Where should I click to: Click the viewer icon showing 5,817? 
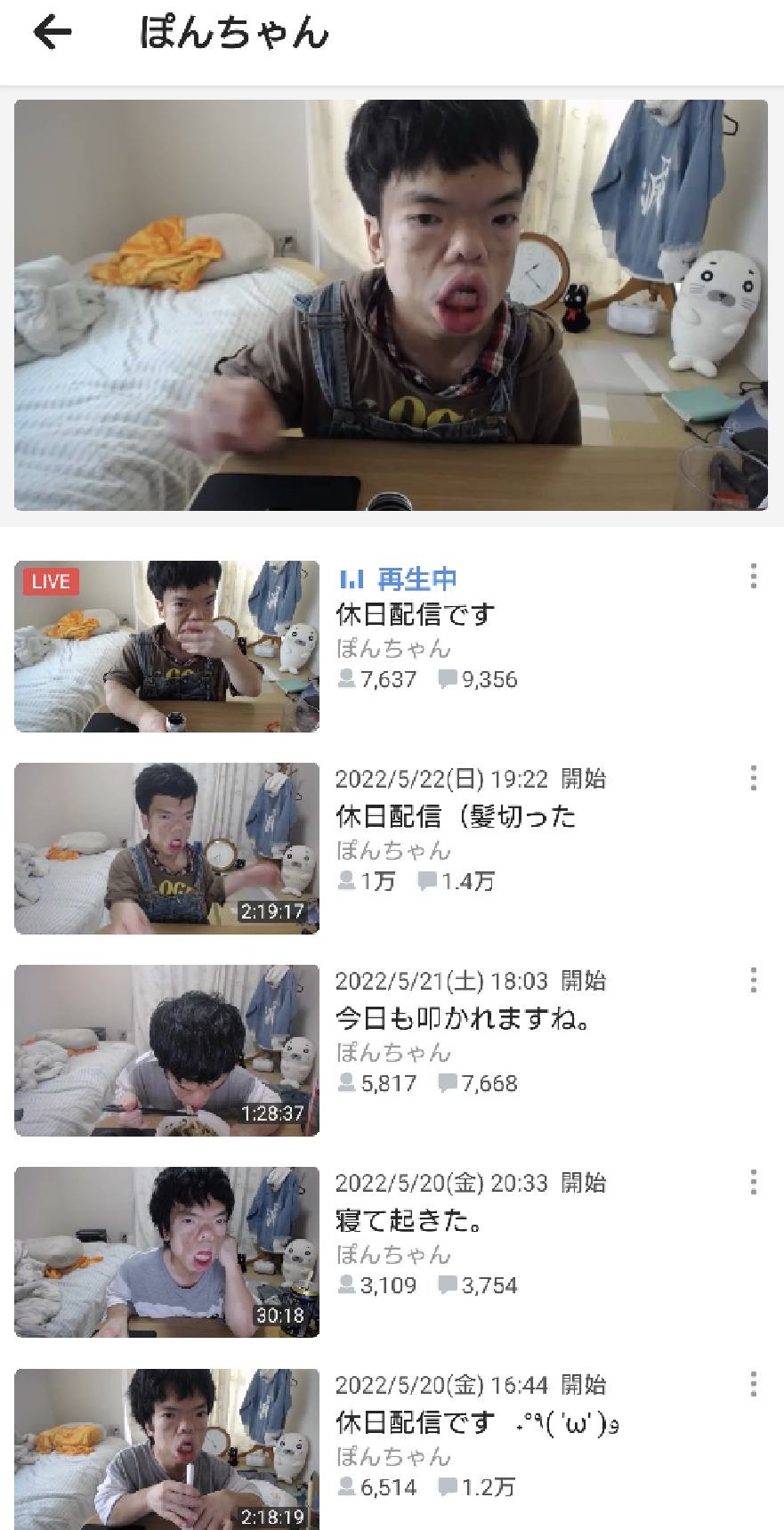(350, 1084)
